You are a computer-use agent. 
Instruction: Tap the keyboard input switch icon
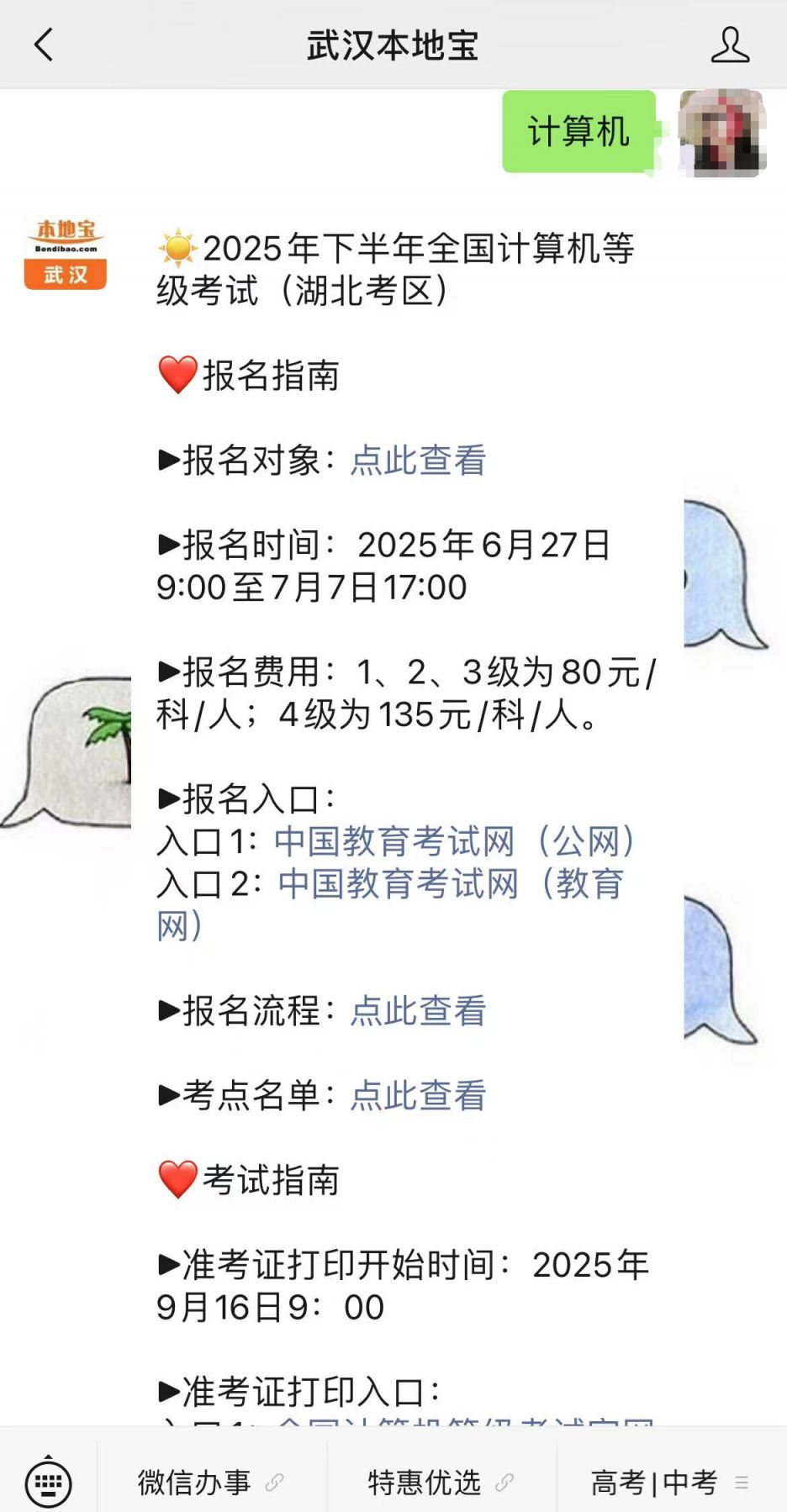pos(48,1481)
